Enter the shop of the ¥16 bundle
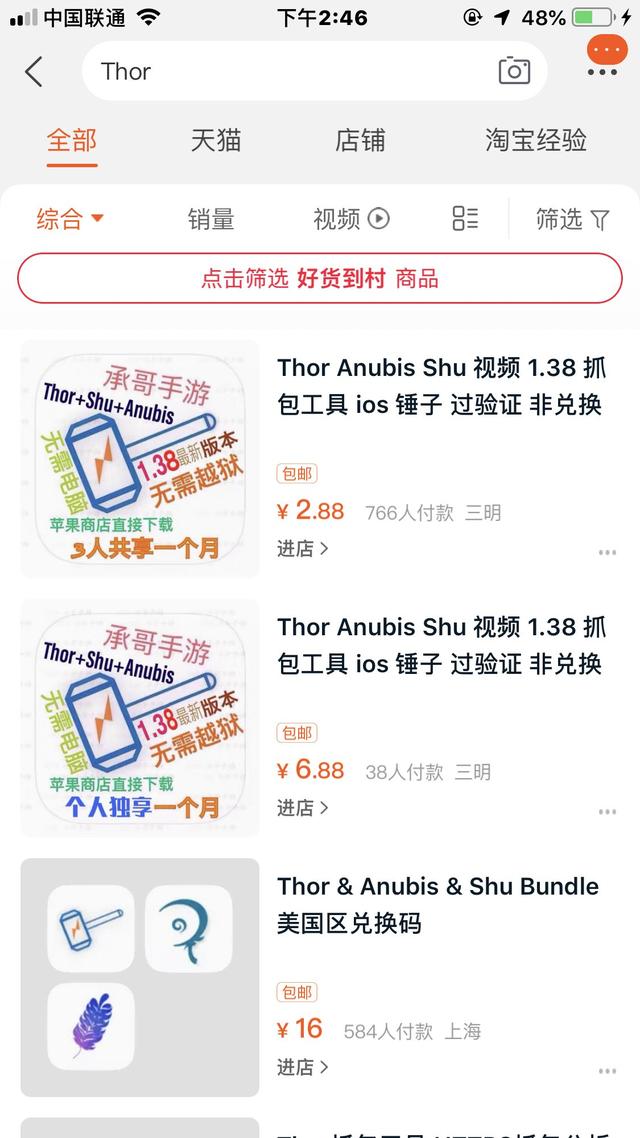This screenshot has height=1138, width=640. (x=302, y=1067)
